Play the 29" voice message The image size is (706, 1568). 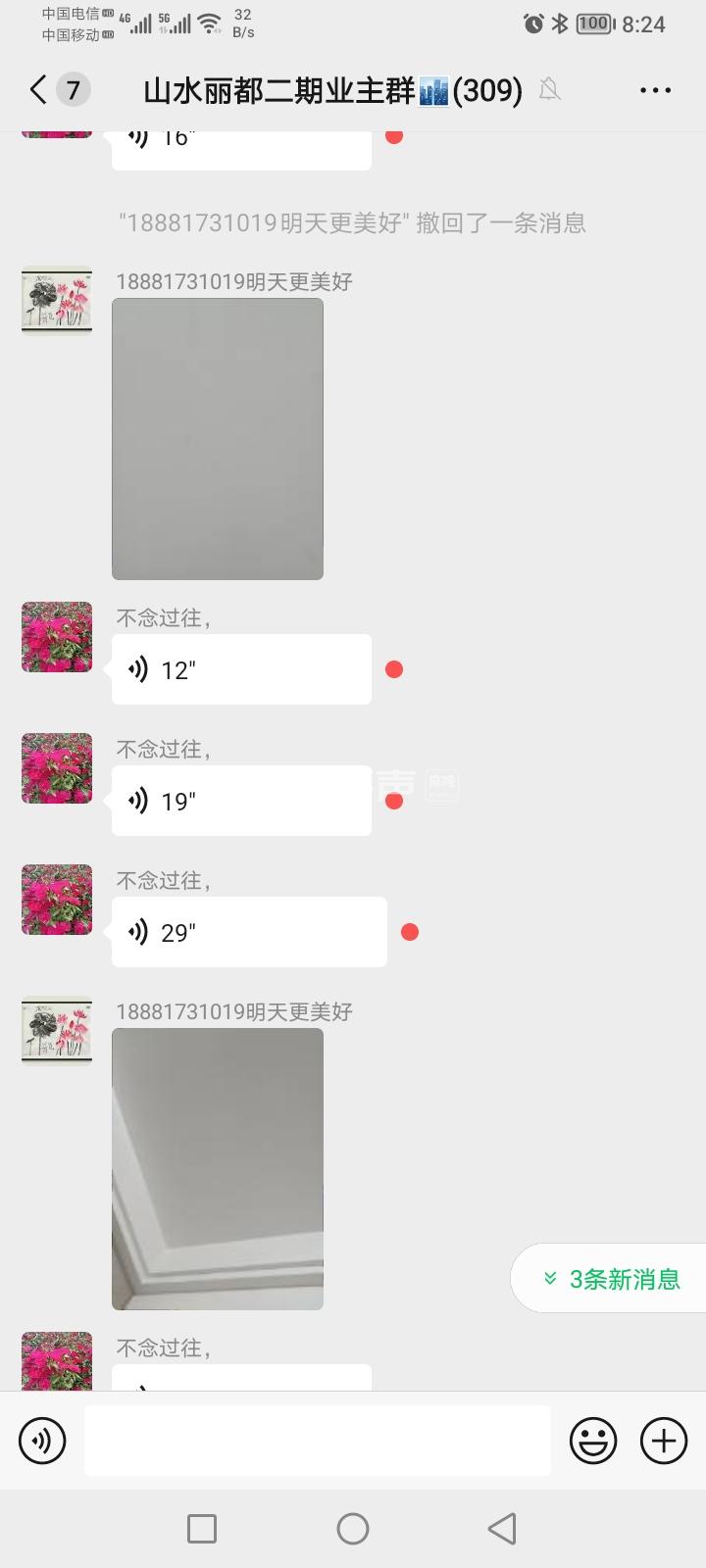tap(249, 932)
